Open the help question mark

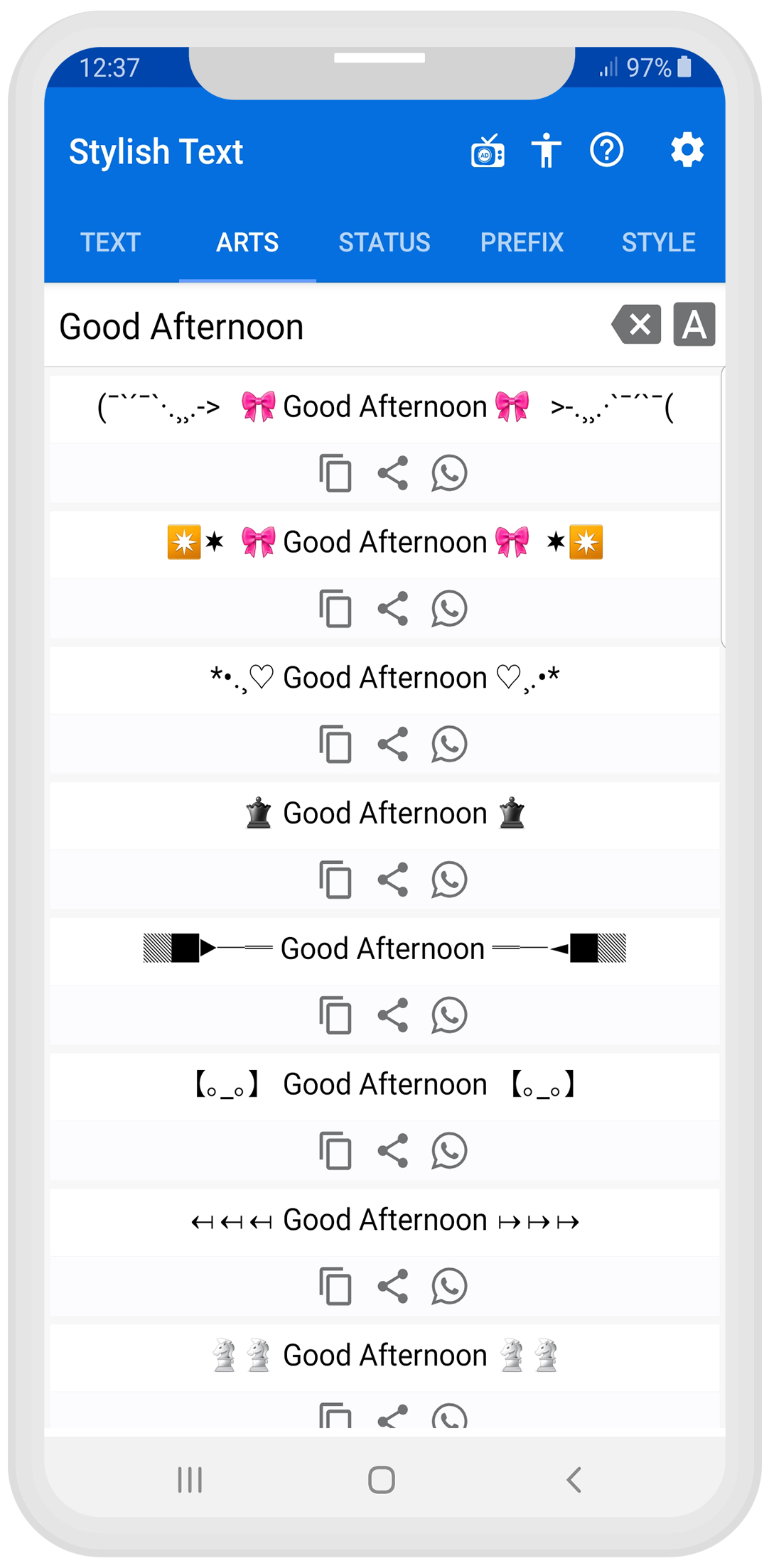pyautogui.click(x=606, y=151)
